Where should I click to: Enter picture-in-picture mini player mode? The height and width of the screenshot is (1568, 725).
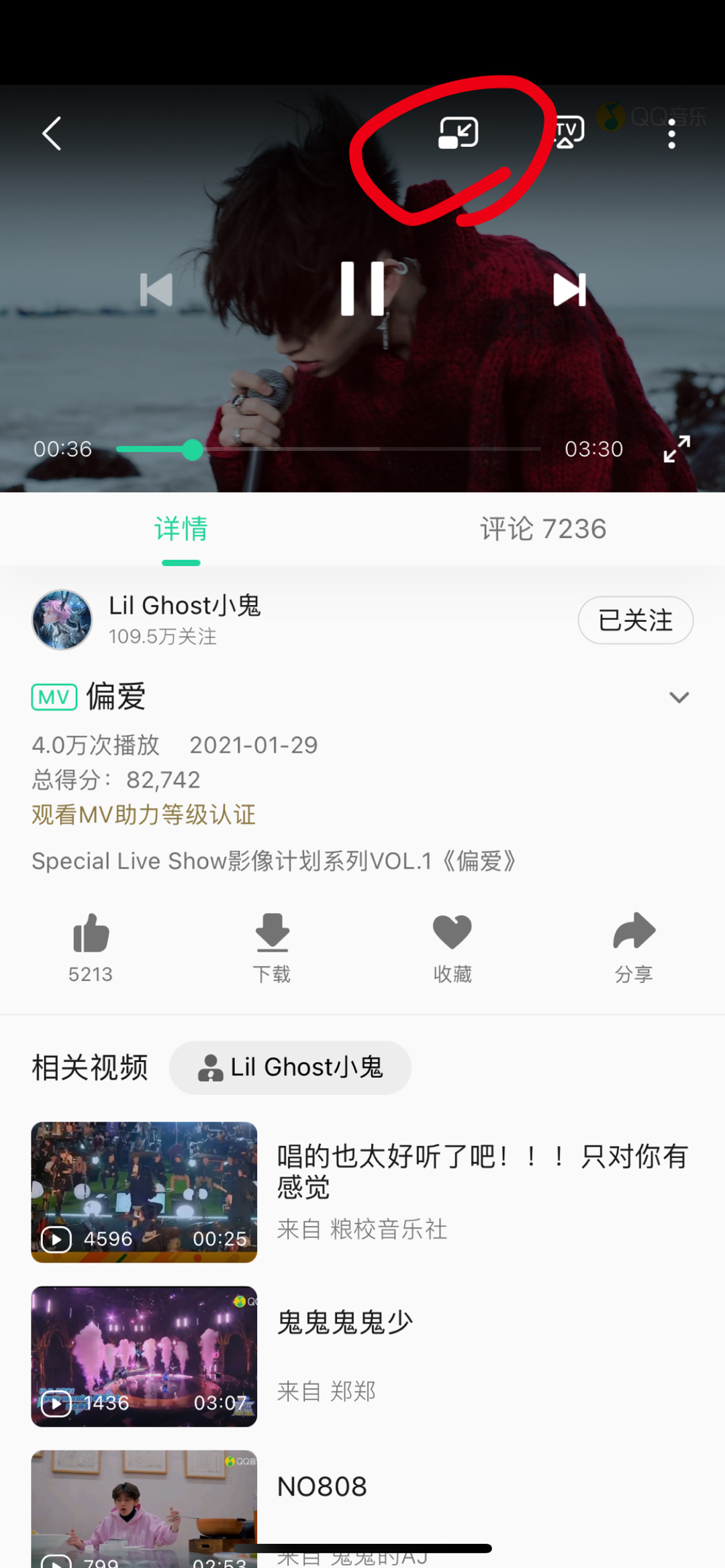click(458, 132)
